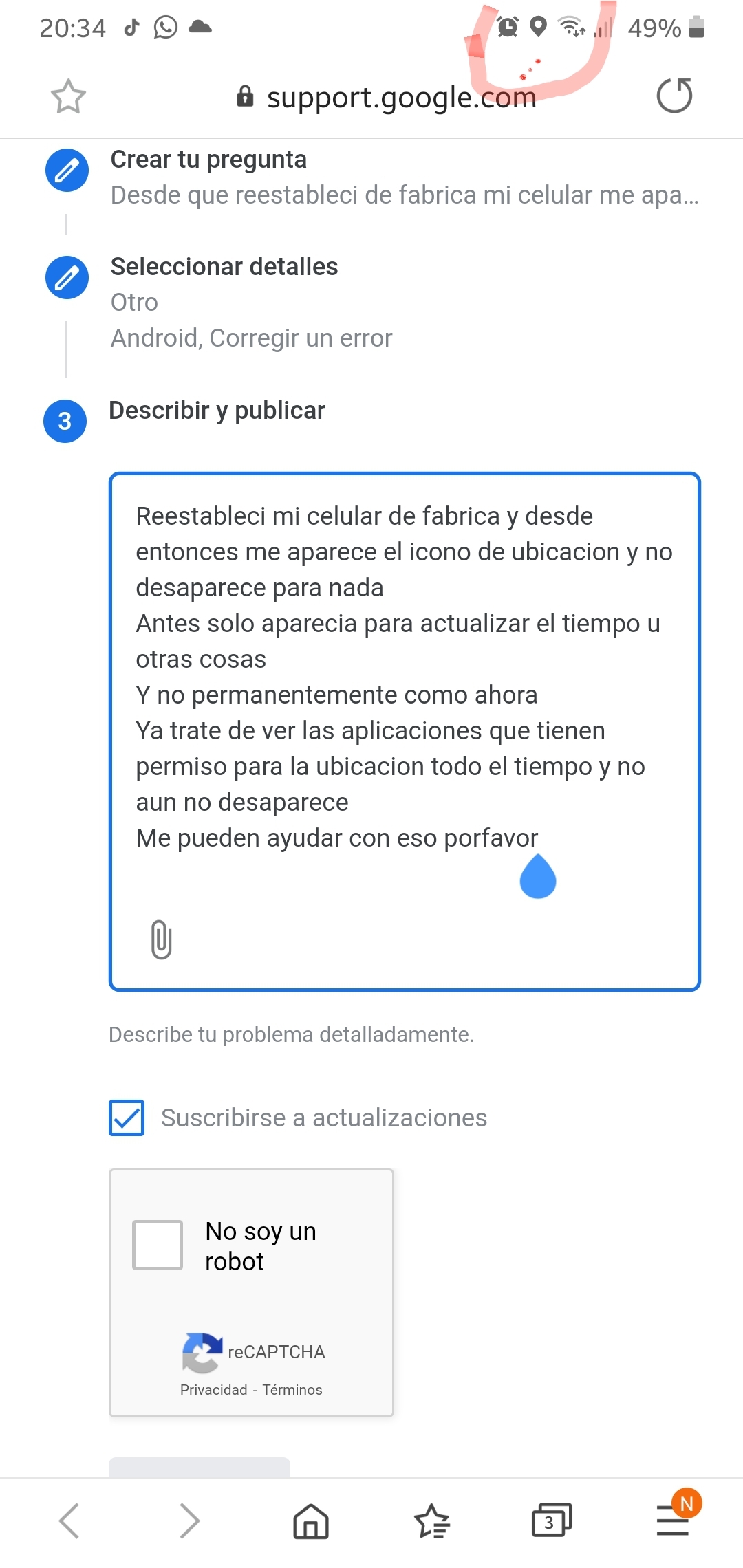743x1568 pixels.
Task: Edit the 'Crear tu pregunta' step
Action: 67,170
